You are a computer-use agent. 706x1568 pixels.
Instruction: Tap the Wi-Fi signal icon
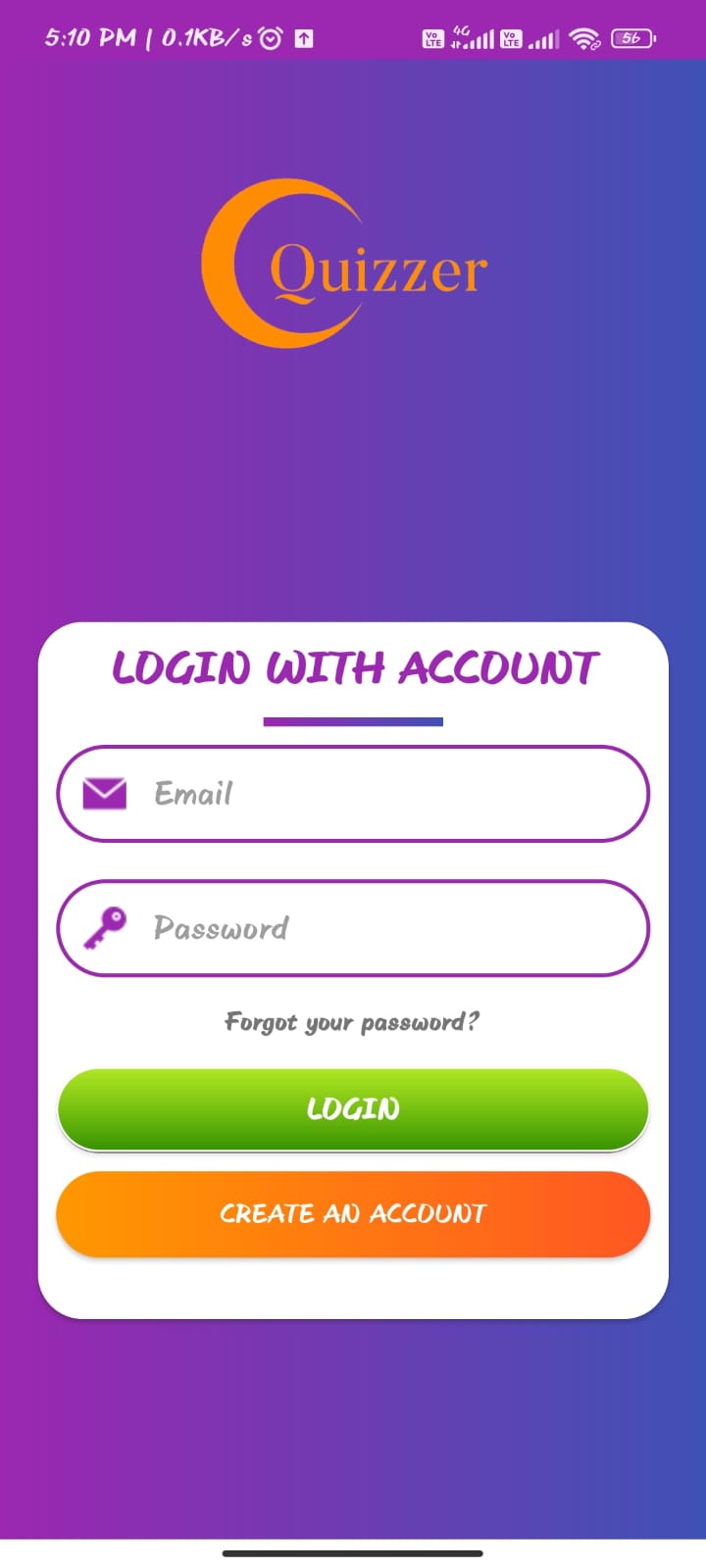click(x=584, y=39)
